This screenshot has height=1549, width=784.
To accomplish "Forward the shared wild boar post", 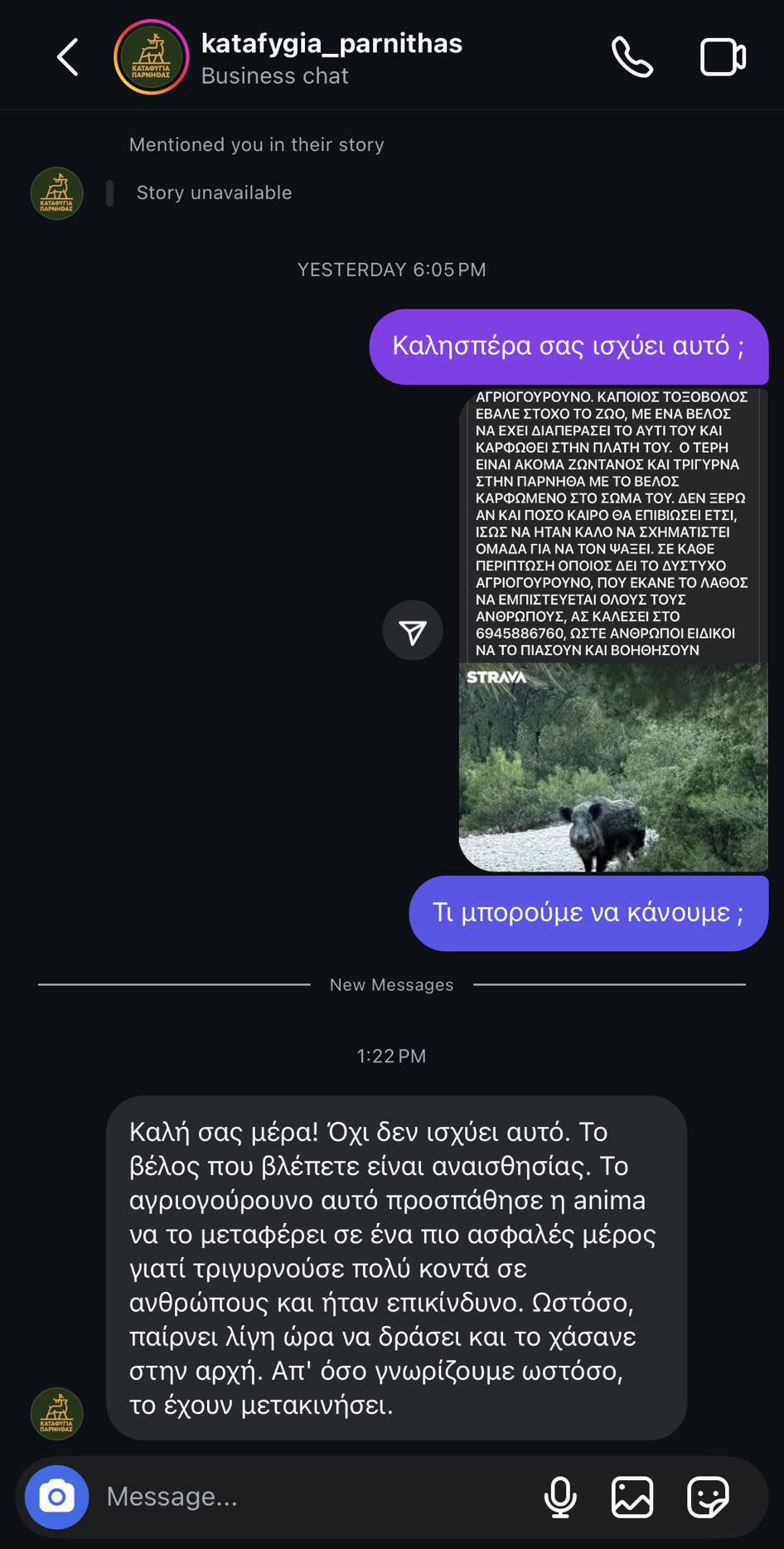I will coord(413,630).
